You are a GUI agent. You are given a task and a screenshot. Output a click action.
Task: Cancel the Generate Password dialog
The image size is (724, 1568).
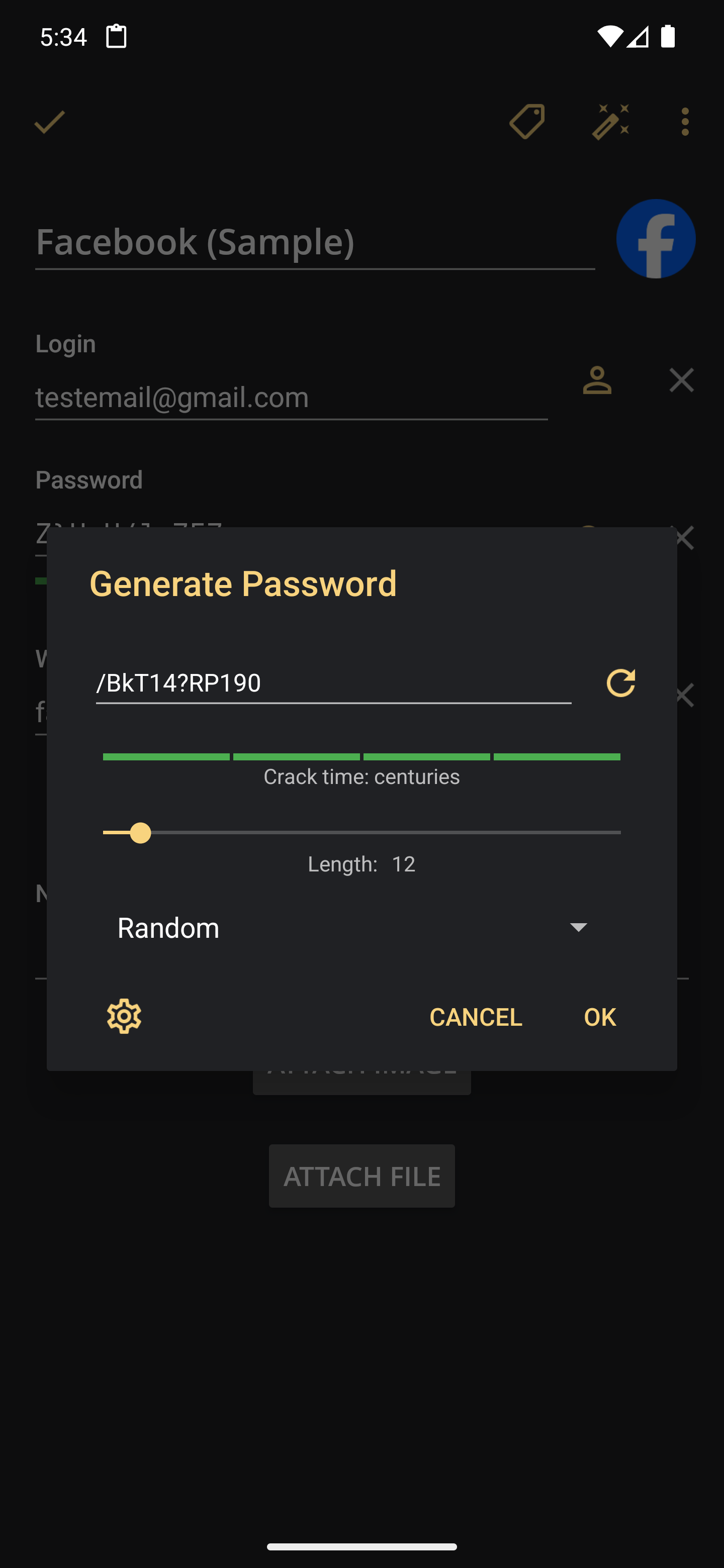click(x=475, y=1017)
